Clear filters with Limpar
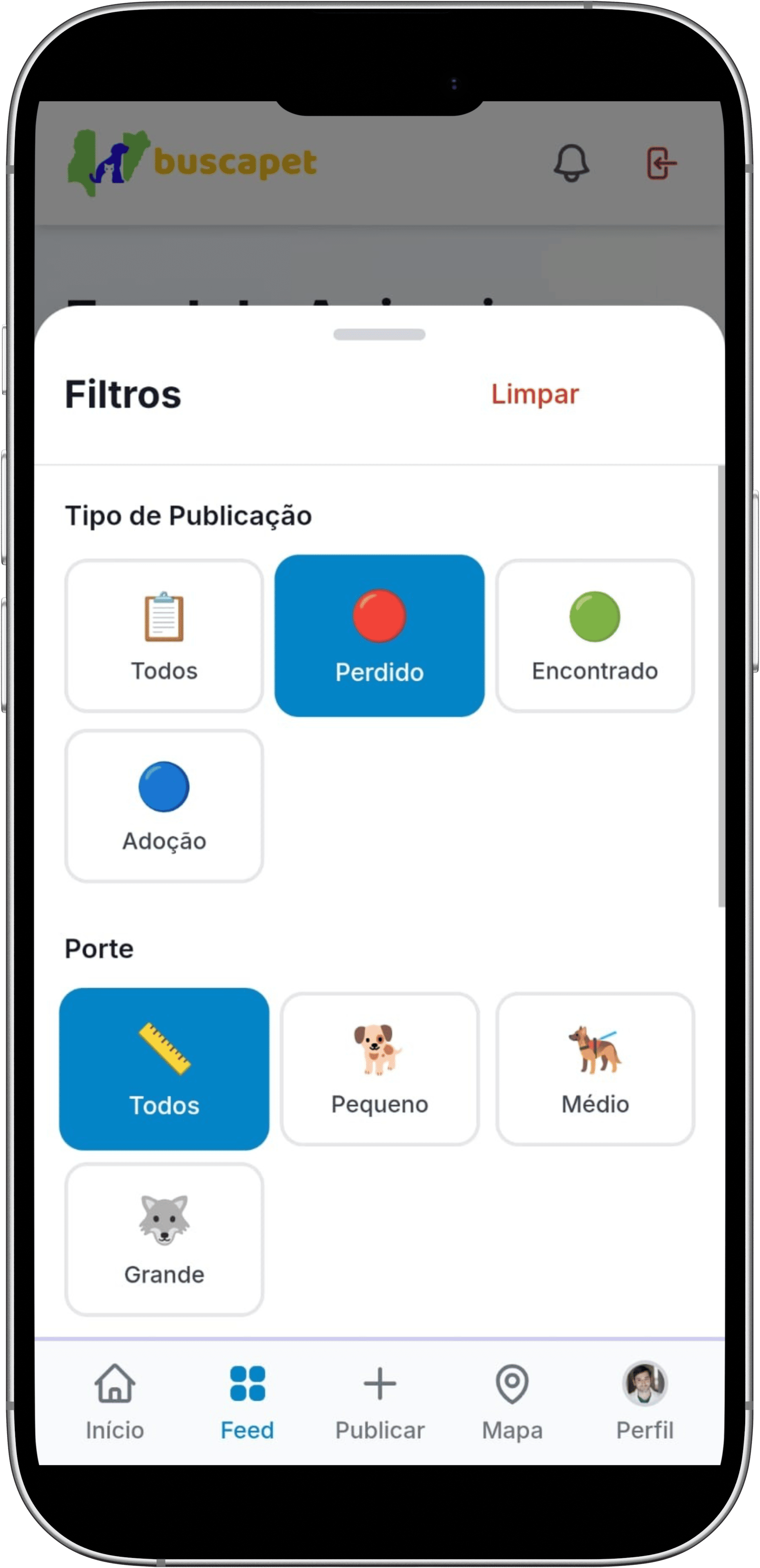 pos(535,394)
